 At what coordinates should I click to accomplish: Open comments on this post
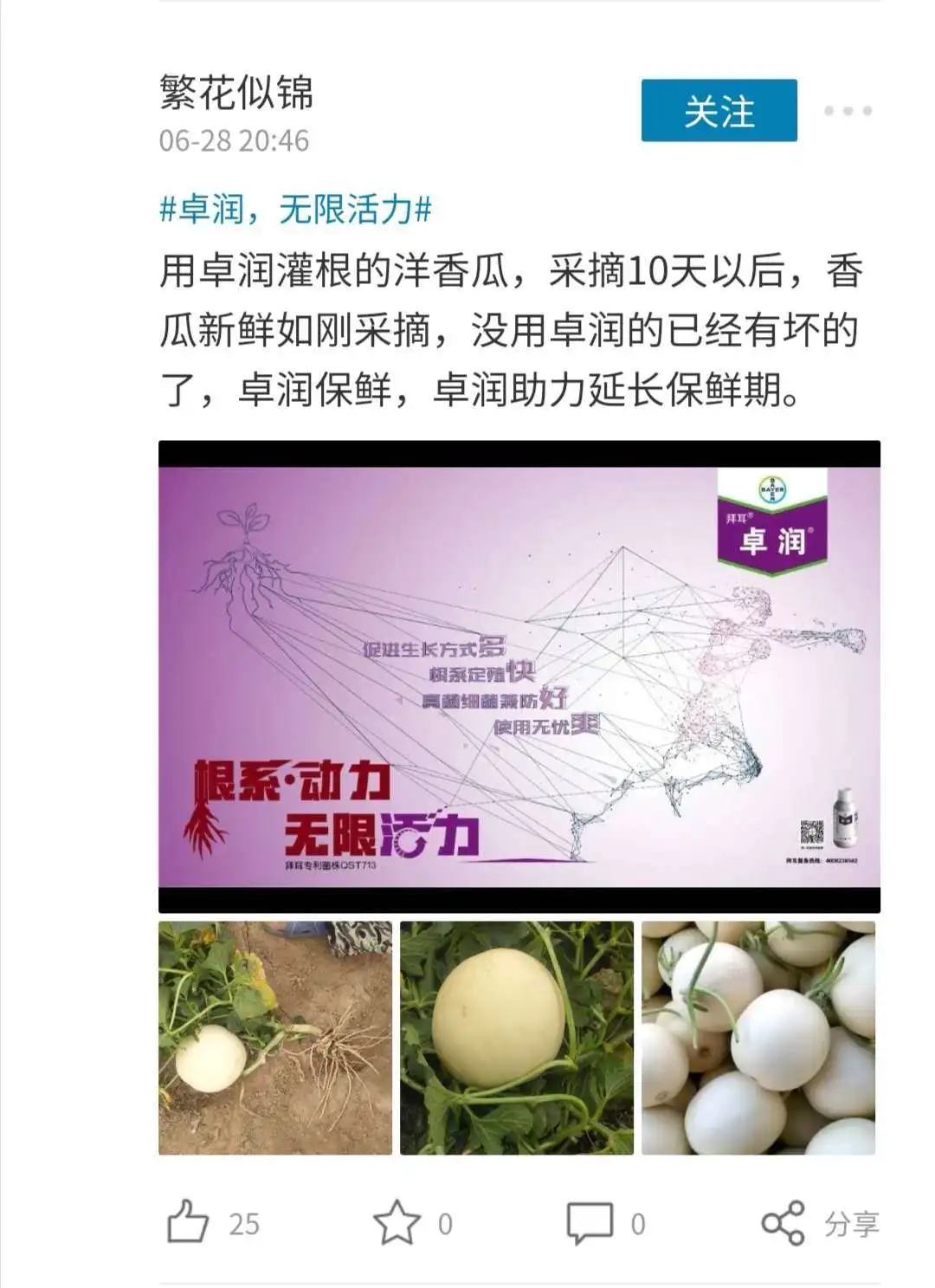590,1222
